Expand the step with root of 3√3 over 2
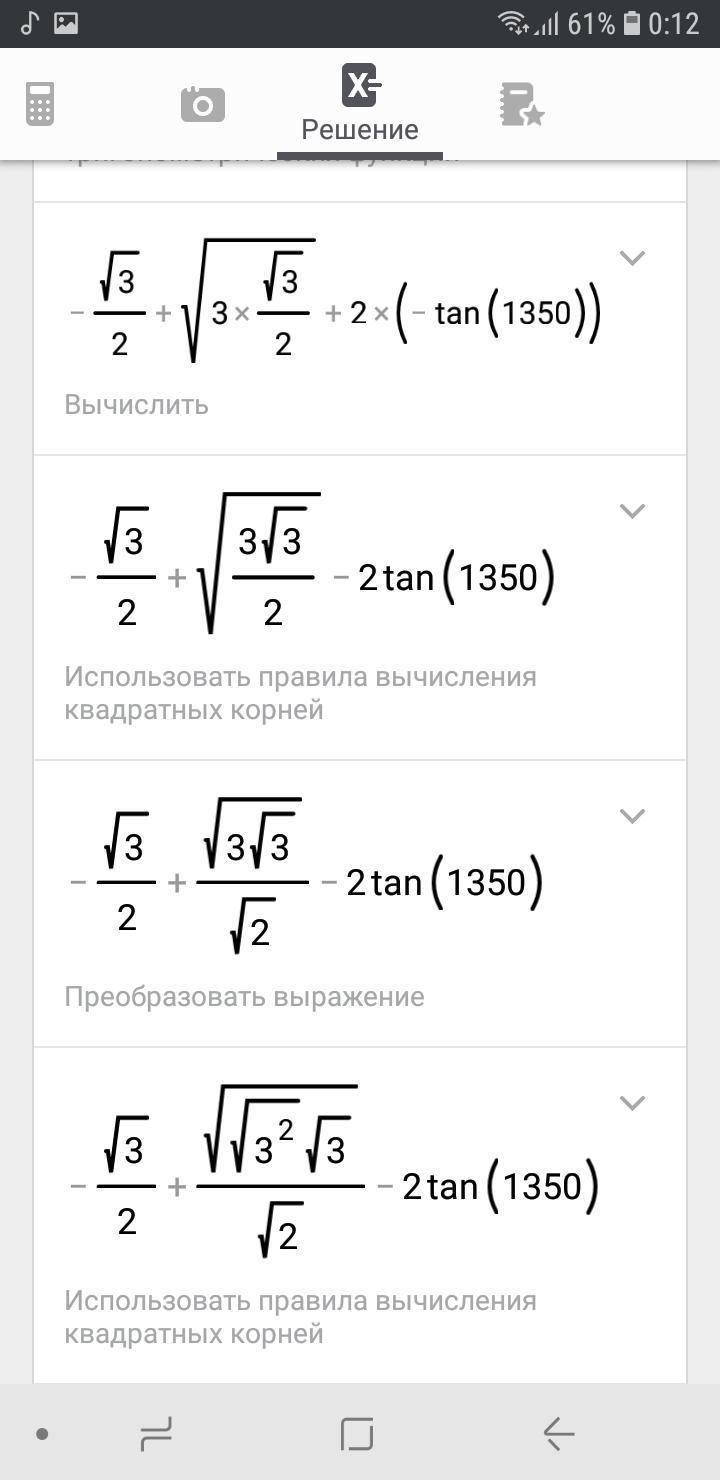 click(631, 511)
